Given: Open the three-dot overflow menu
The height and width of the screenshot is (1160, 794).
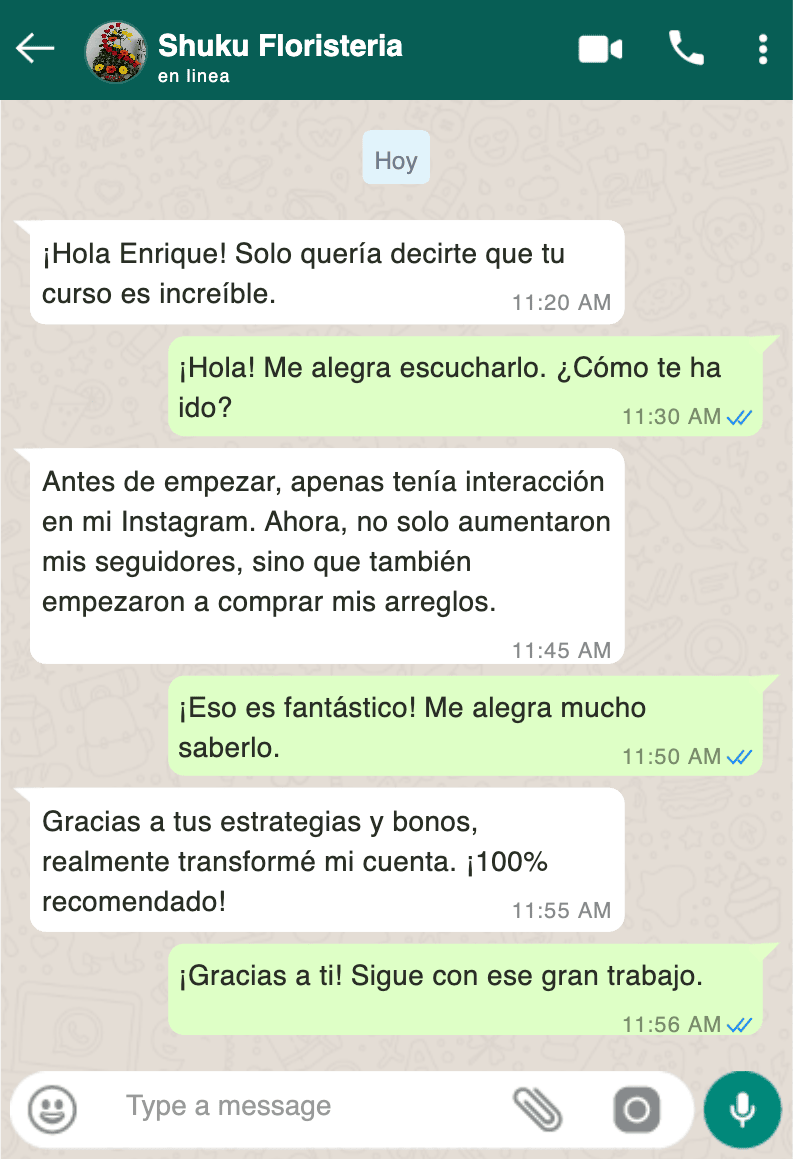Looking at the screenshot, I should pos(763,49).
